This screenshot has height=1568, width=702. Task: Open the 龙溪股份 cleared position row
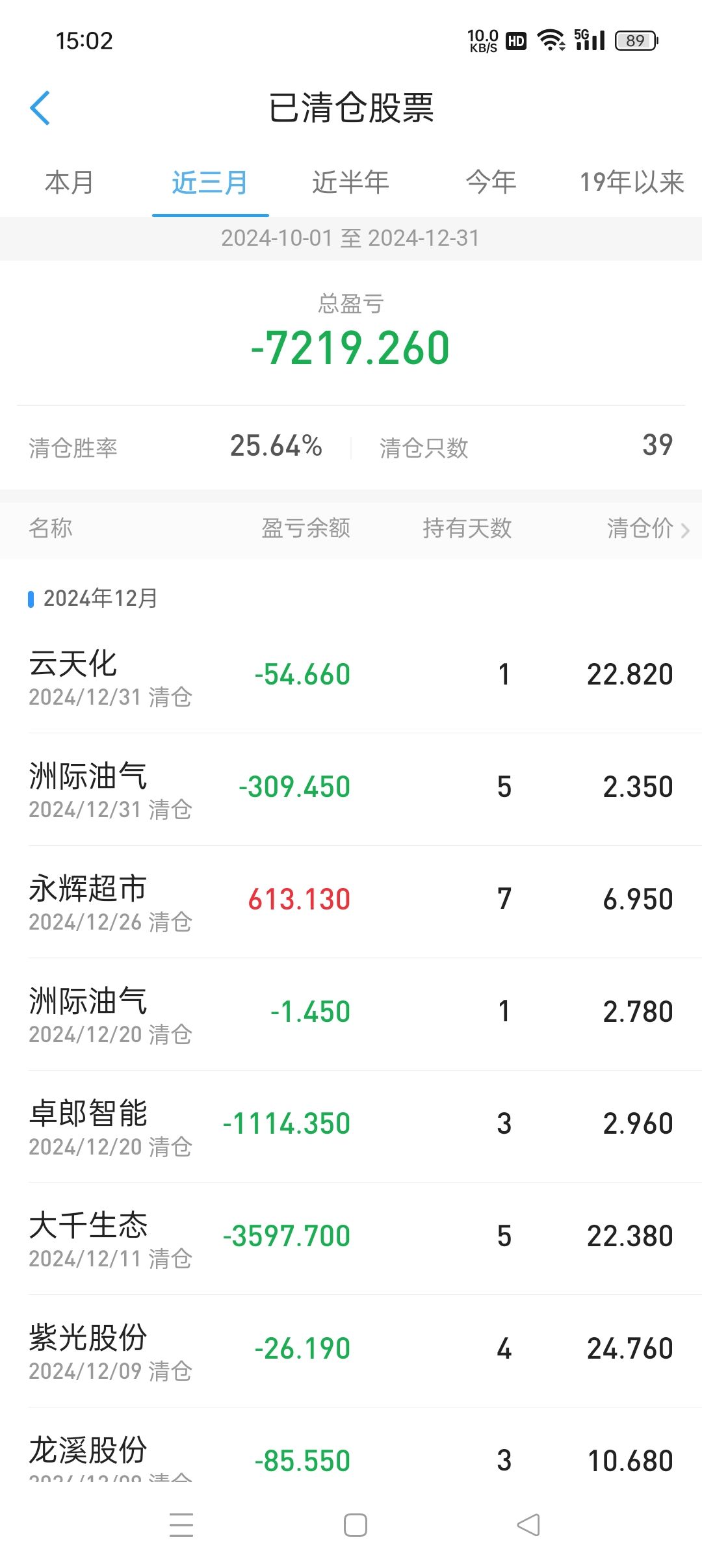point(351,1444)
